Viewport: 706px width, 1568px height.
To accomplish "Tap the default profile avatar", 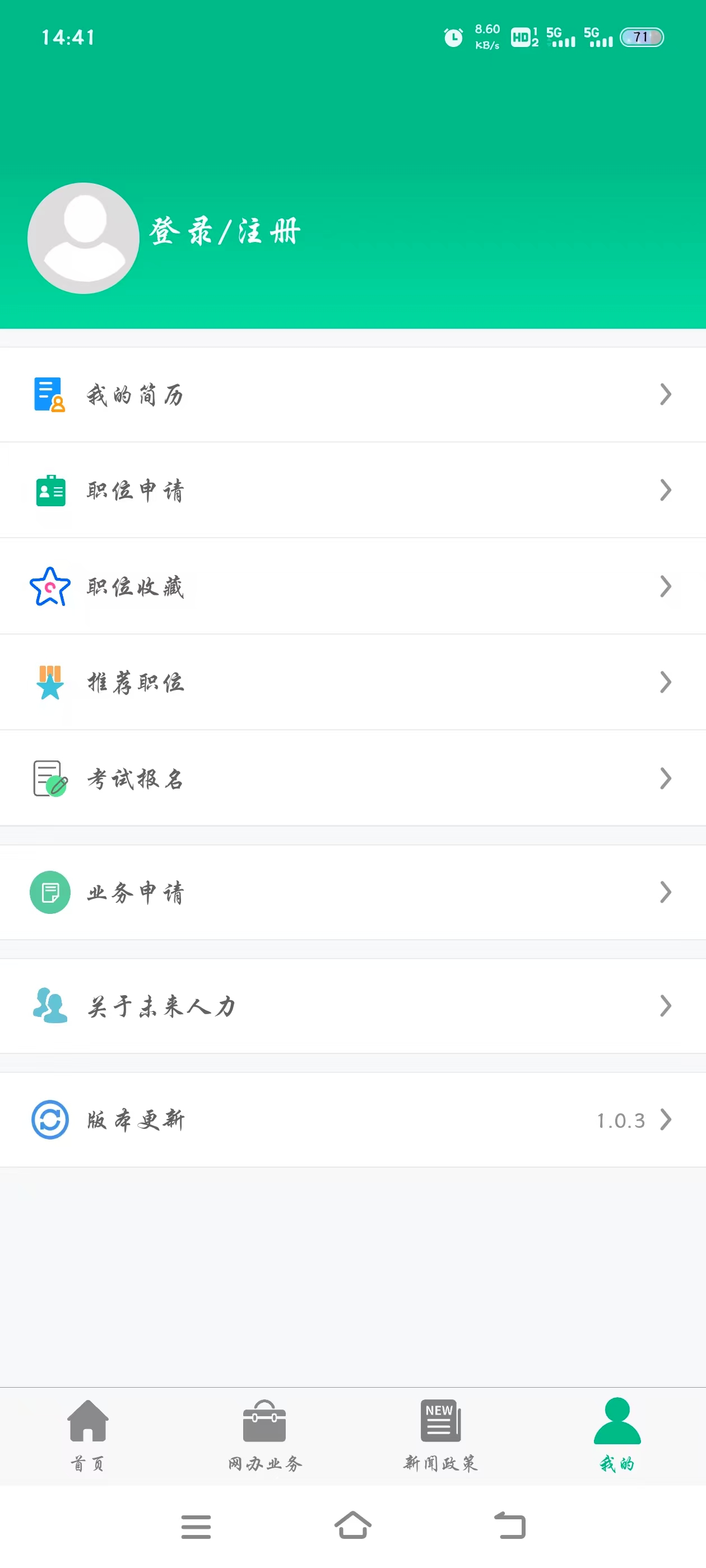I will (83, 238).
